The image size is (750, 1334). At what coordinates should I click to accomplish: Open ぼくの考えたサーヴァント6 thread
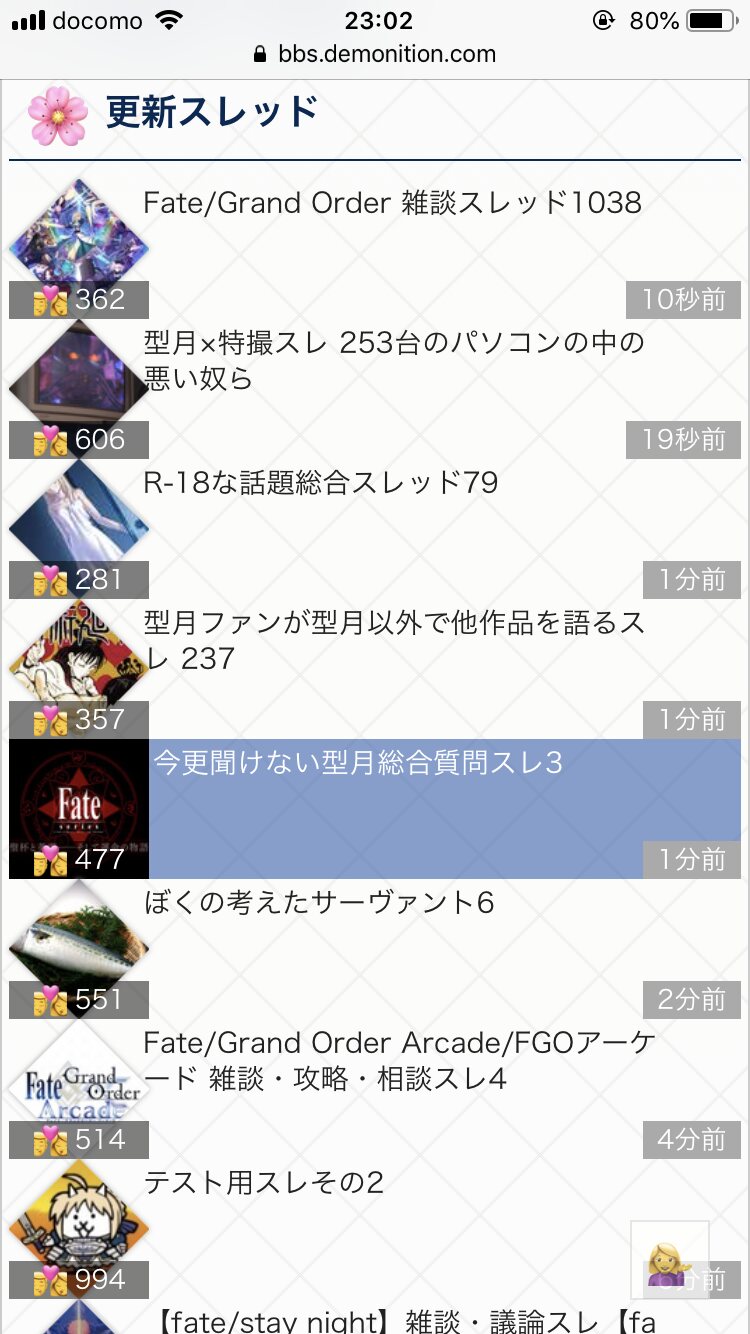click(x=319, y=904)
